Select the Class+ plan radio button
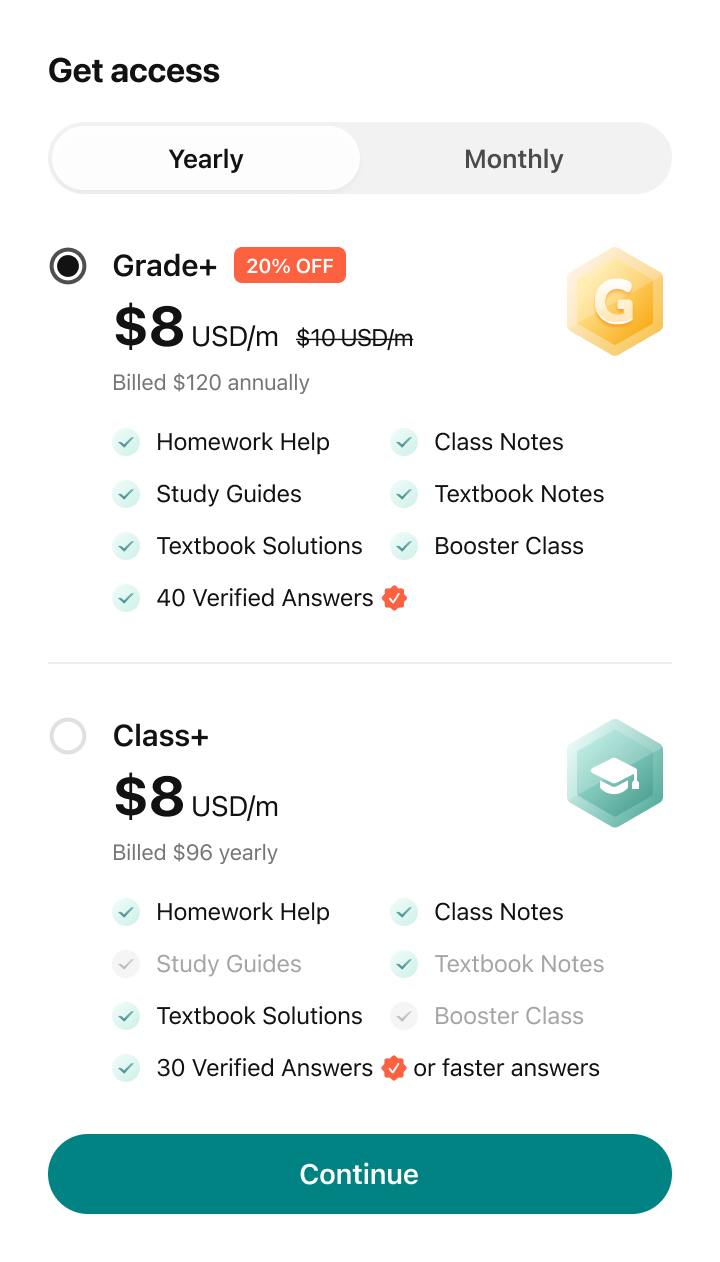The height and width of the screenshot is (1262, 720). click(x=68, y=736)
